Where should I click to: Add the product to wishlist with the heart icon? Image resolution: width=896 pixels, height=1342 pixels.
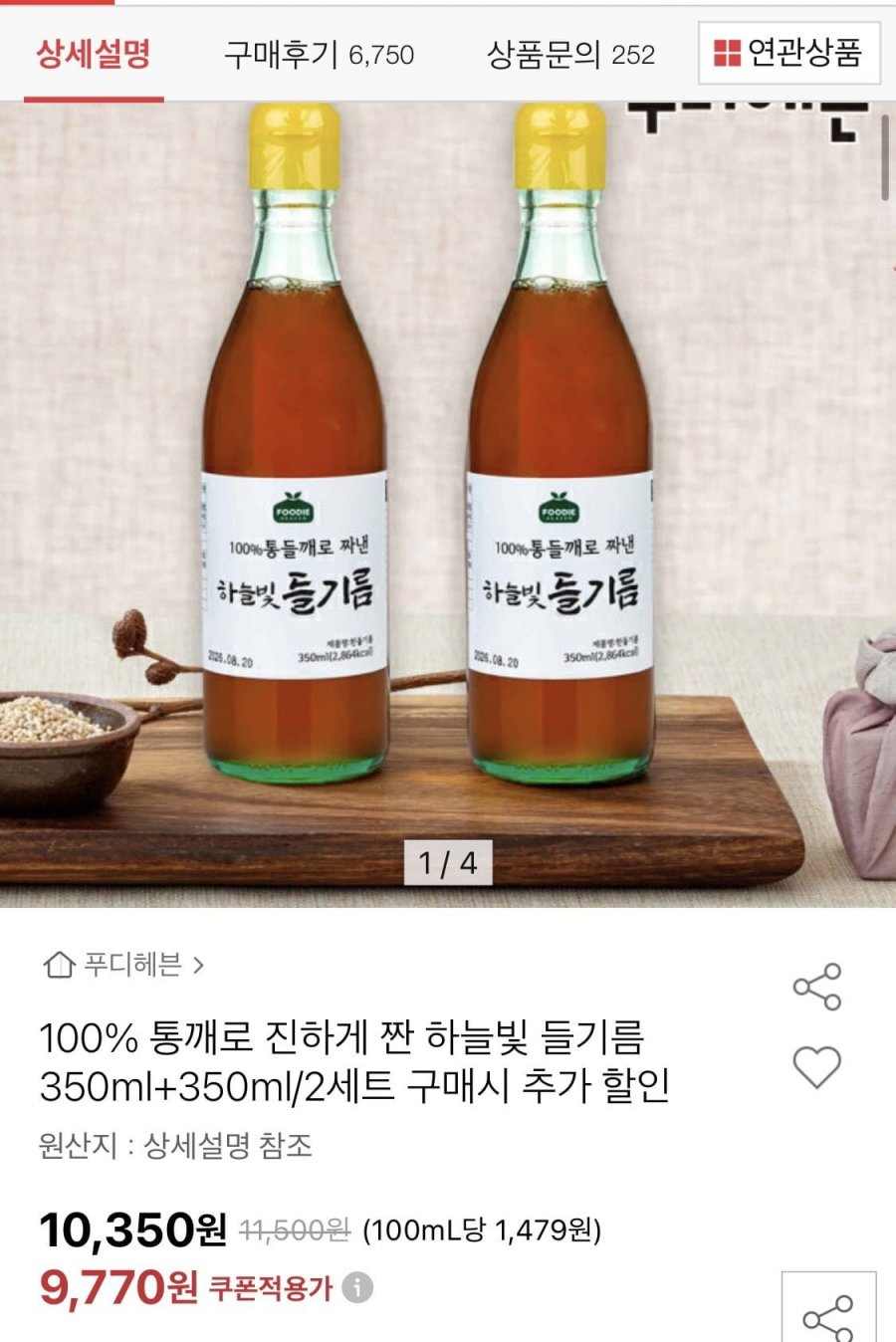click(815, 1067)
